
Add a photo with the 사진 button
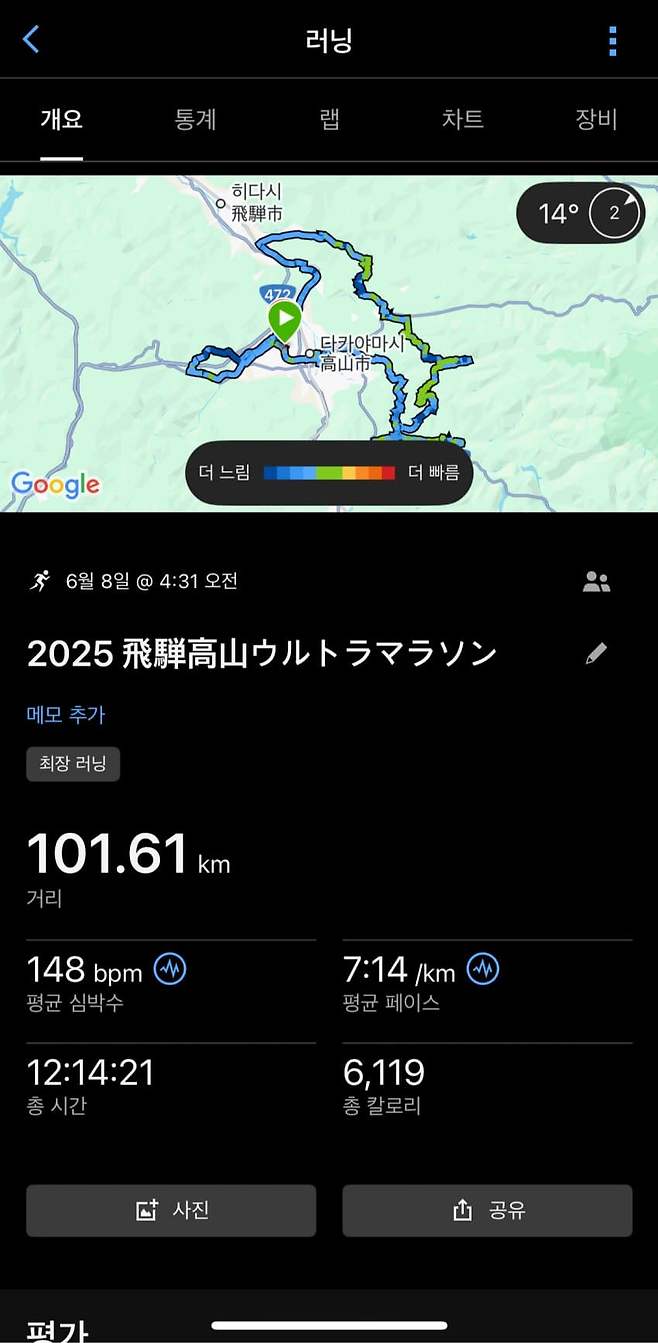[171, 1211]
